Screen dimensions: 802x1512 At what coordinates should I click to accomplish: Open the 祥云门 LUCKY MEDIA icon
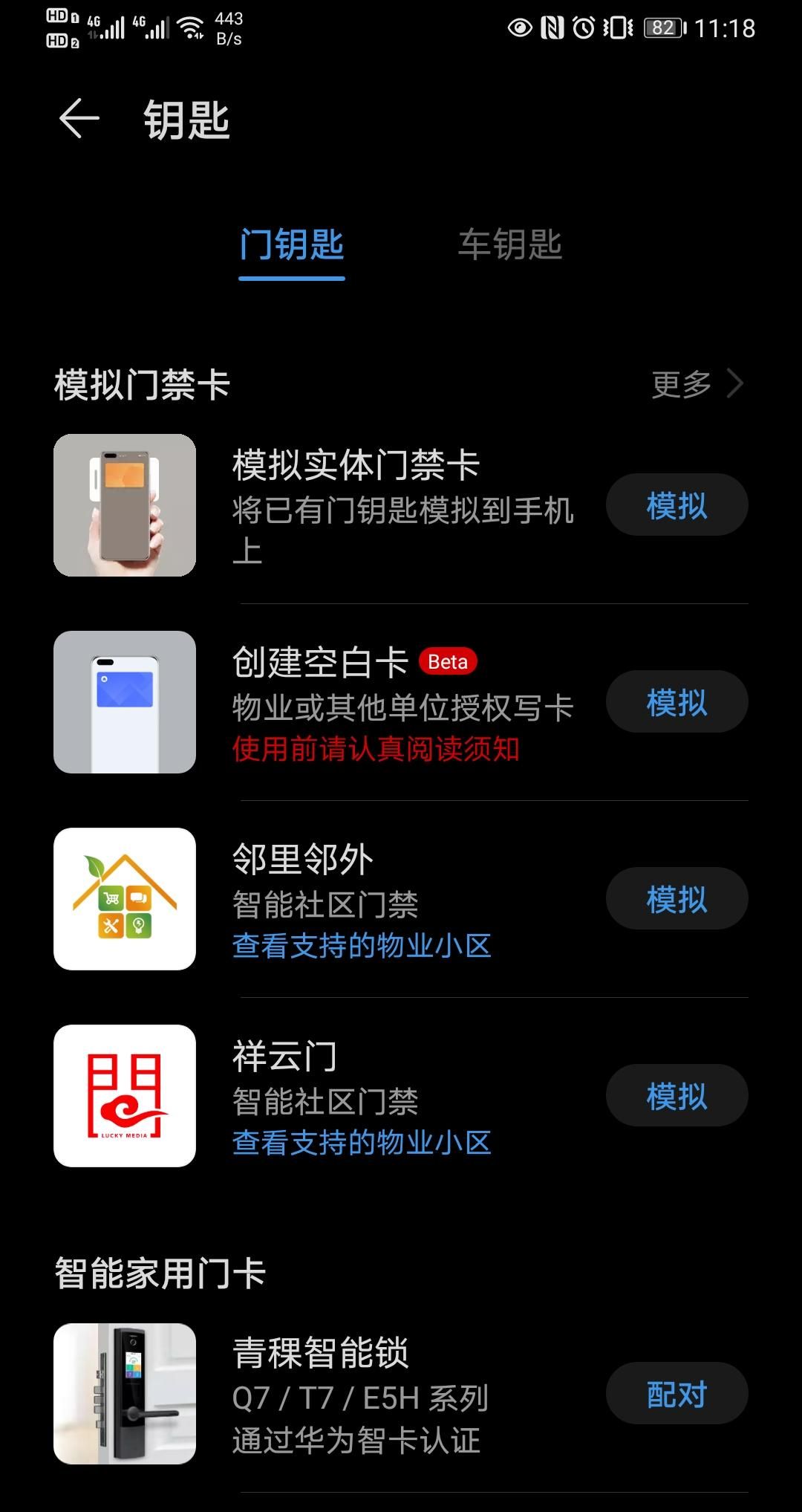(125, 1094)
